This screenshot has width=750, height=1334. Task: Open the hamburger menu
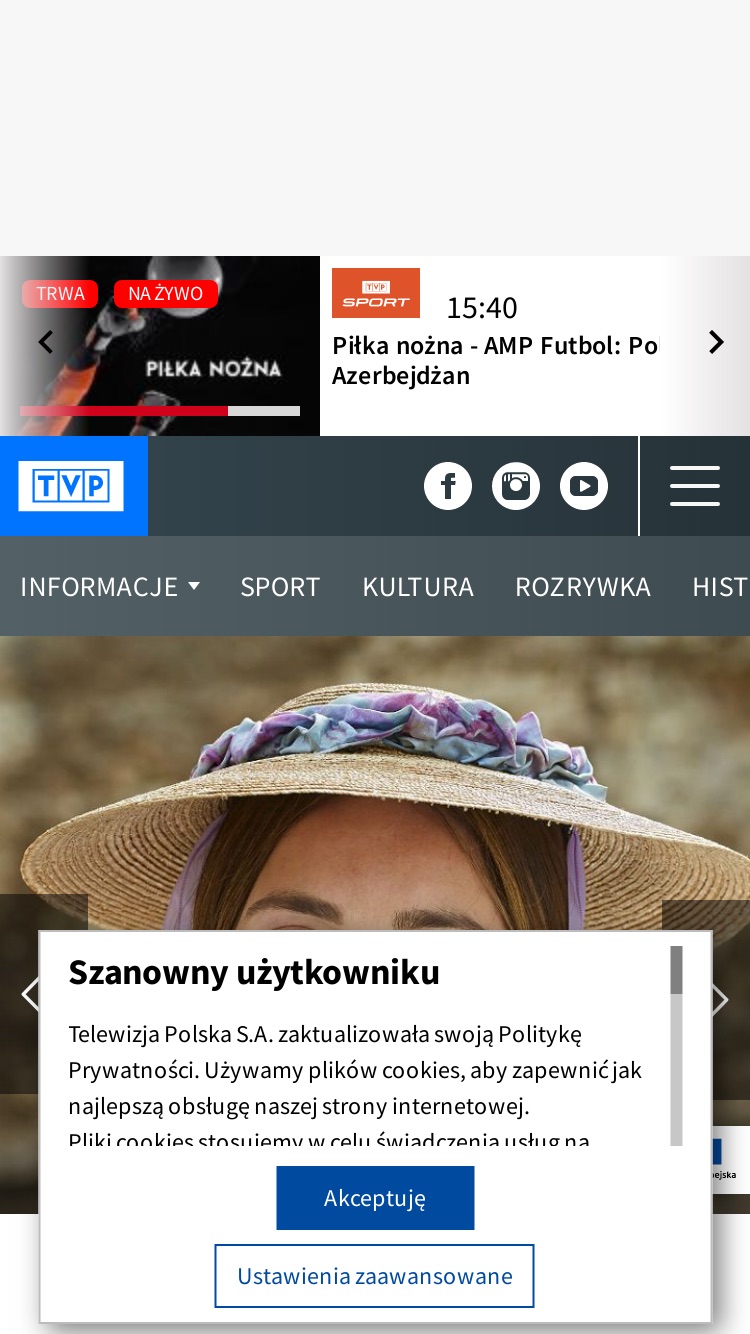coord(695,486)
